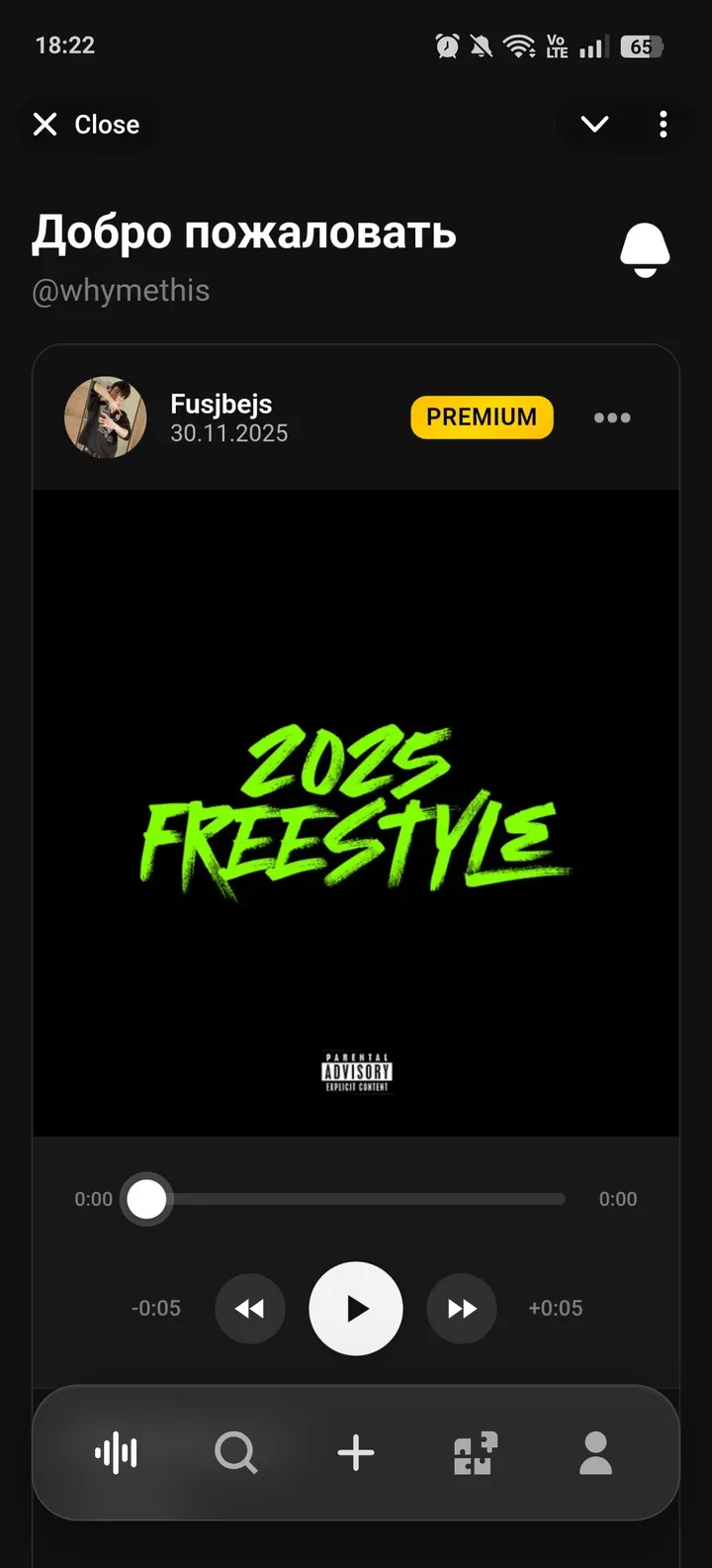Switch to the audio feed tab
The image size is (712, 1568).
116,1453
